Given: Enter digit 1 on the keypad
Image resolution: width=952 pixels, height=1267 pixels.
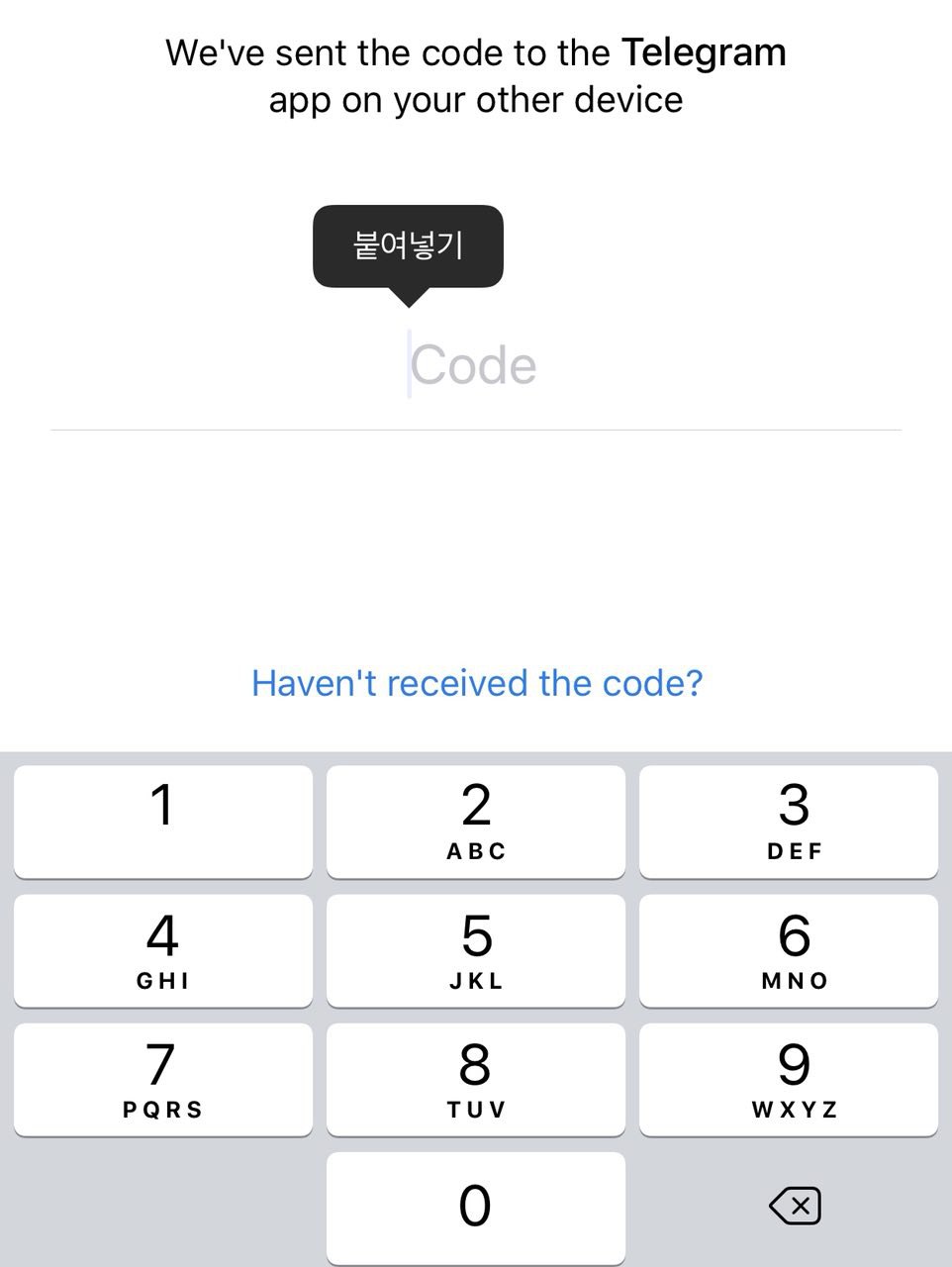Looking at the screenshot, I should 163,820.
